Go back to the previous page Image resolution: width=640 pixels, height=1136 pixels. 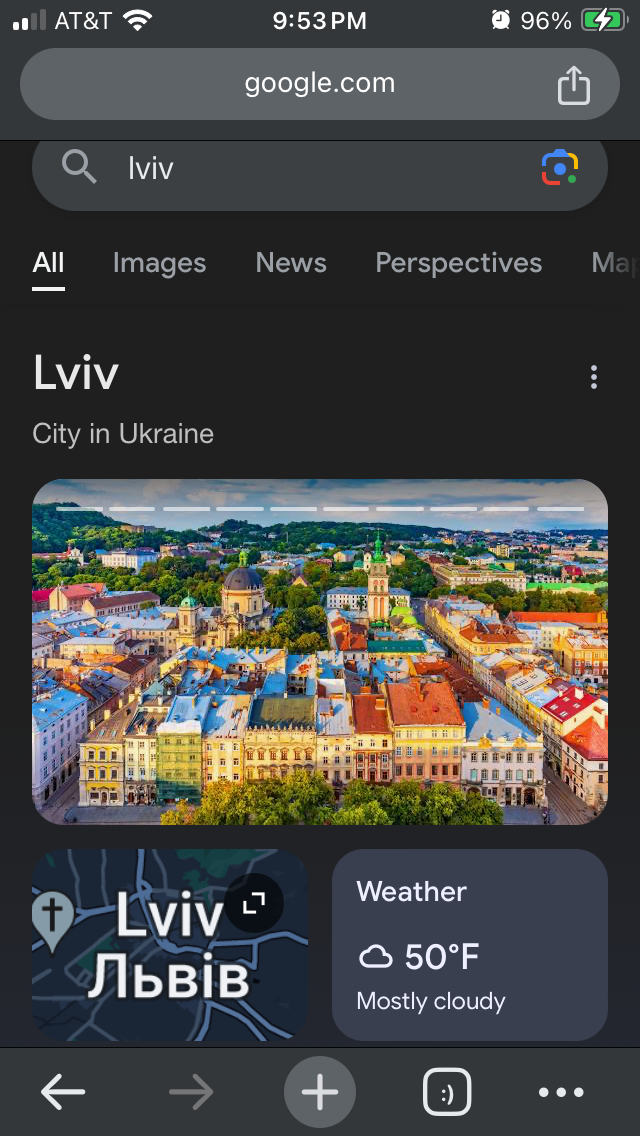click(63, 1092)
